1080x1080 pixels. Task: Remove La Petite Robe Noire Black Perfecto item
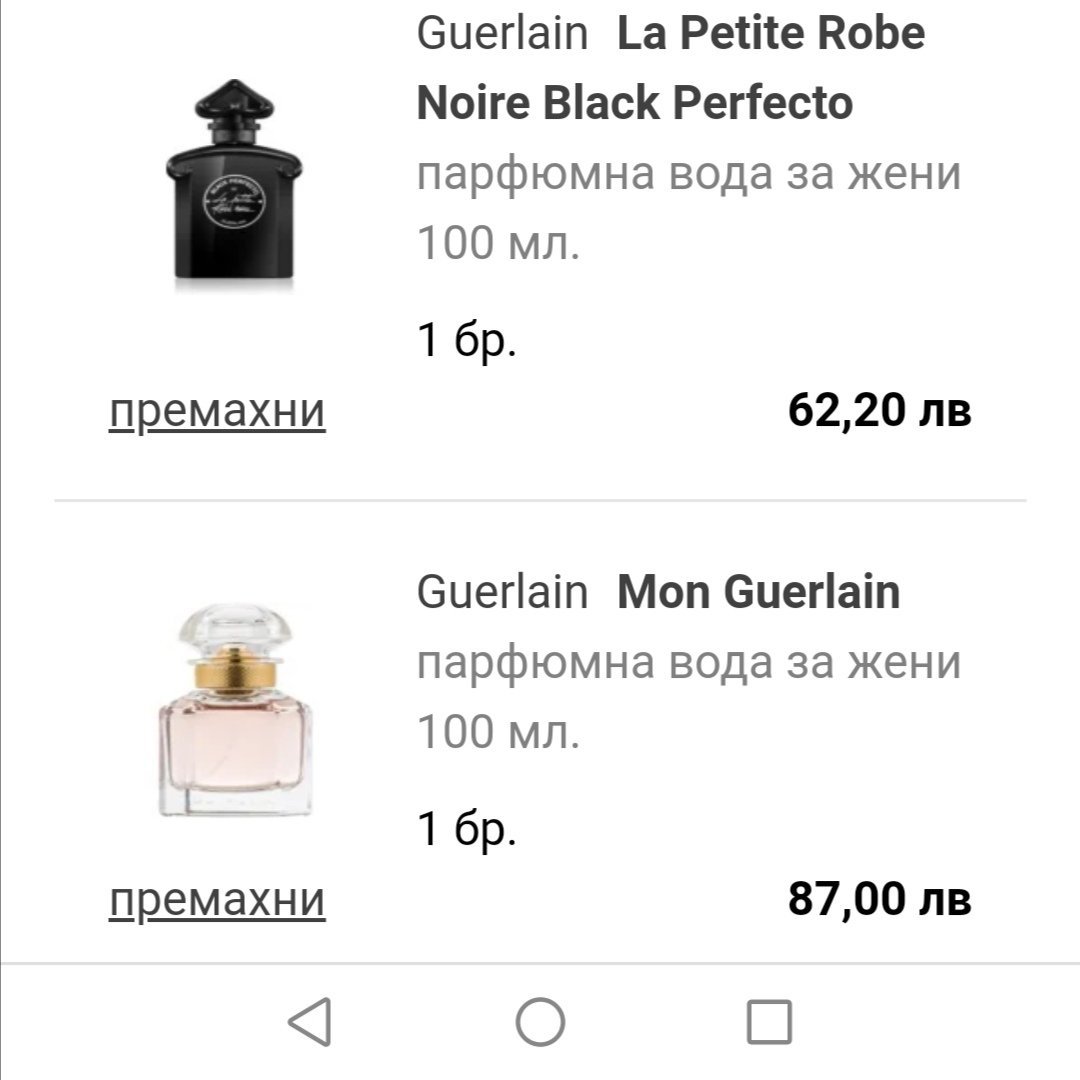tap(216, 411)
